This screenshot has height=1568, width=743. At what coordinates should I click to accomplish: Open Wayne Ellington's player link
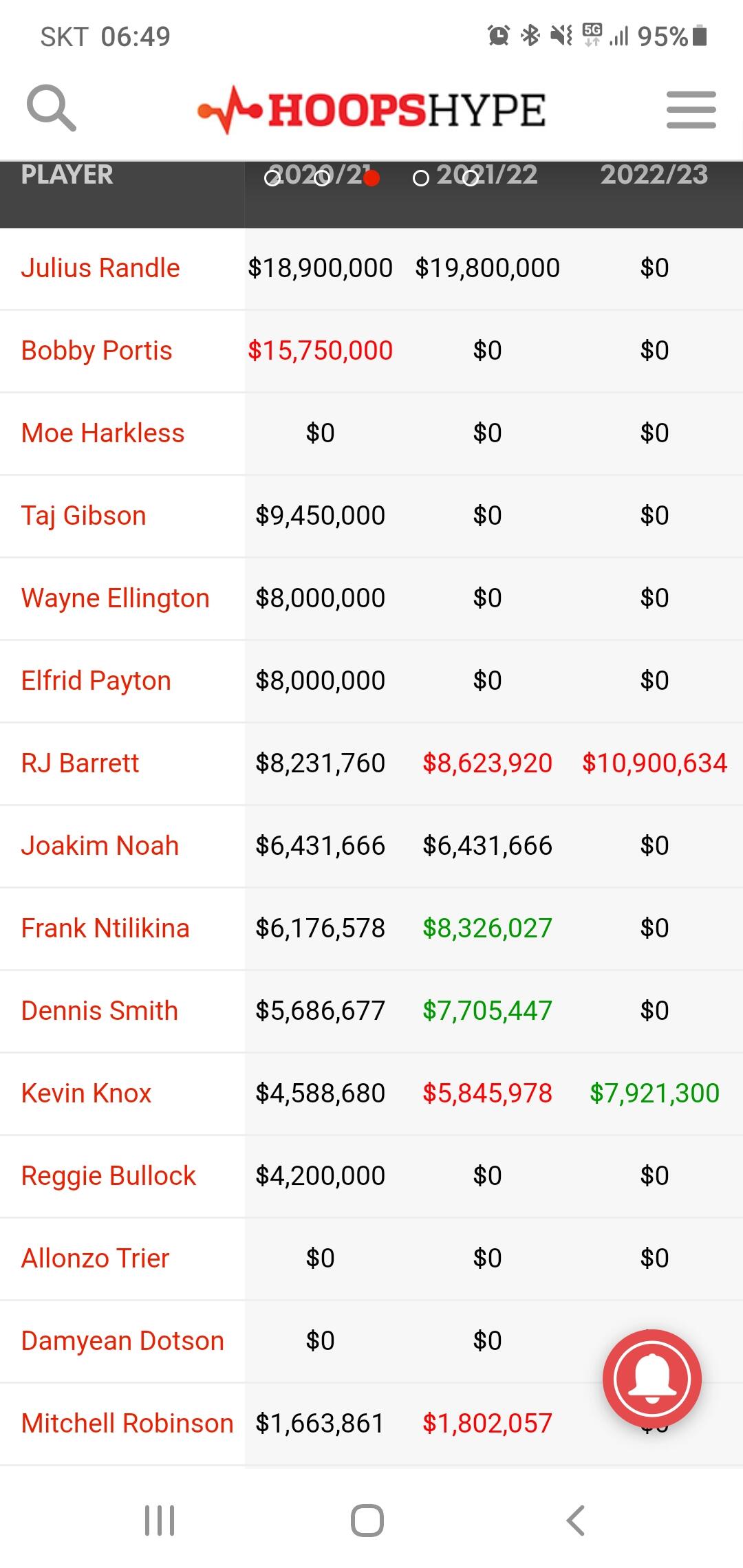coord(116,598)
